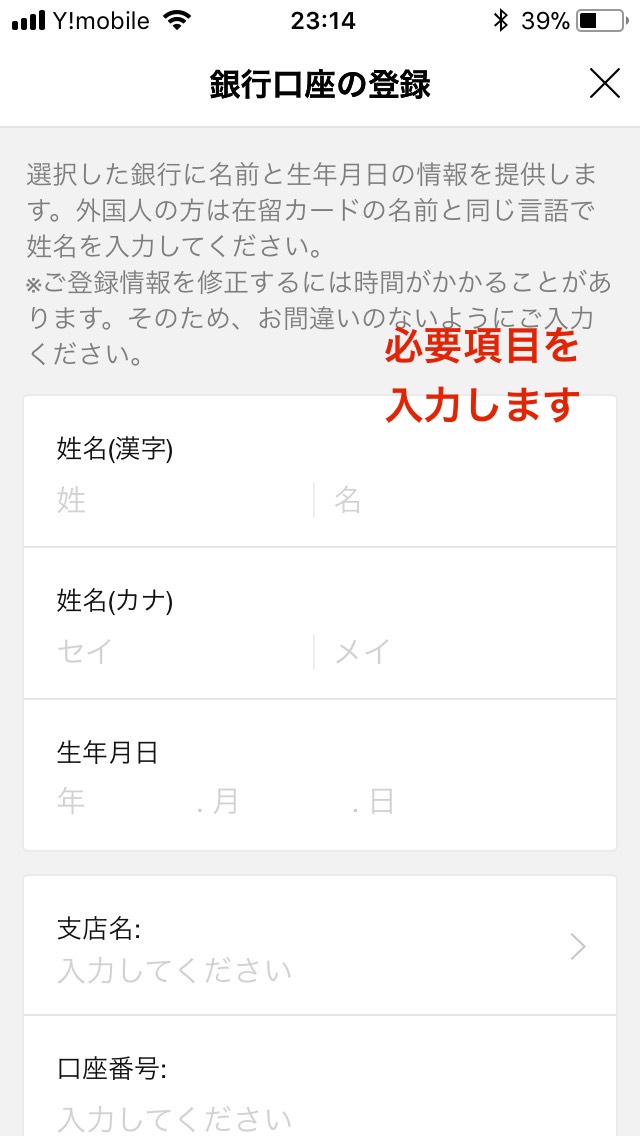Enter the birth year in 年 field
This screenshot has width=640, height=1136.
(x=123, y=803)
